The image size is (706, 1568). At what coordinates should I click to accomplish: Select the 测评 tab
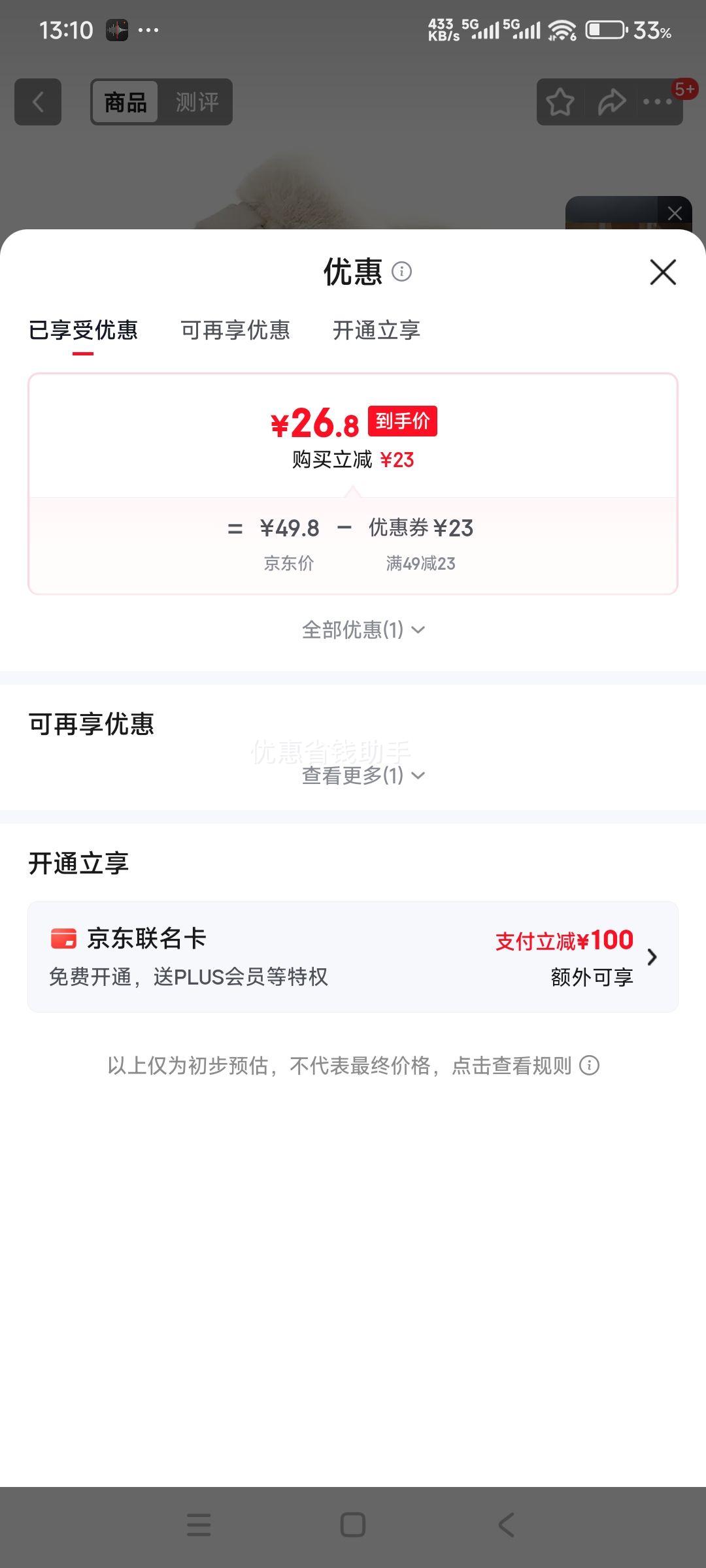click(198, 101)
